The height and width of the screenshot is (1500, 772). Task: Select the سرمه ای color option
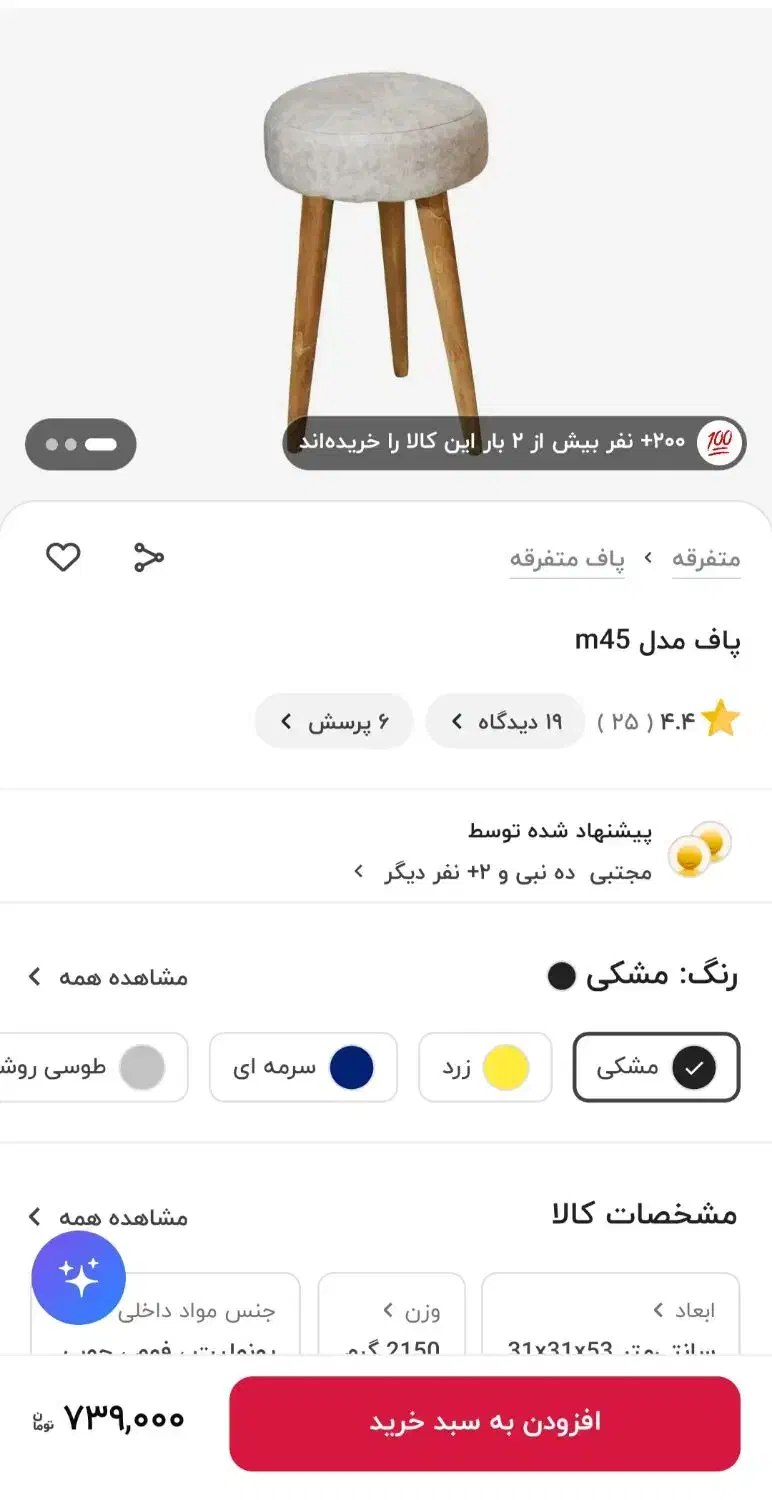pyautogui.click(x=303, y=1067)
